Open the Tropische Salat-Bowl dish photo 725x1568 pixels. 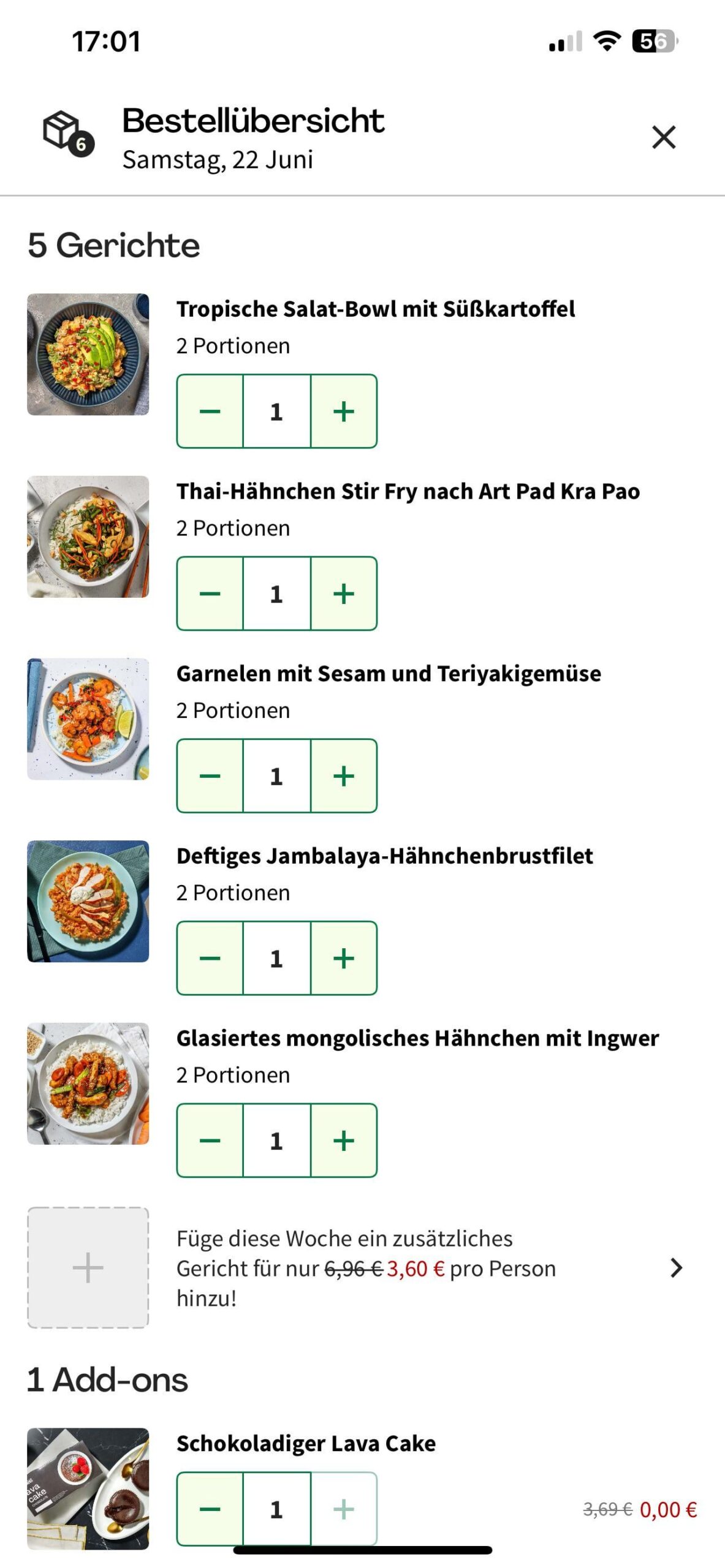click(x=88, y=354)
